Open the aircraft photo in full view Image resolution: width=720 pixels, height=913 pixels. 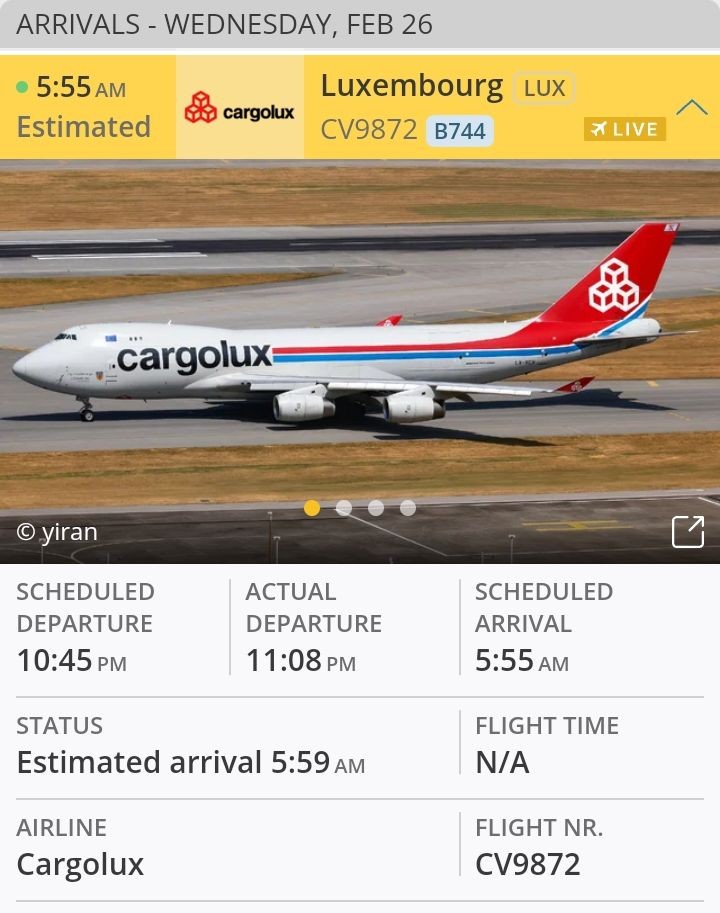pos(688,532)
